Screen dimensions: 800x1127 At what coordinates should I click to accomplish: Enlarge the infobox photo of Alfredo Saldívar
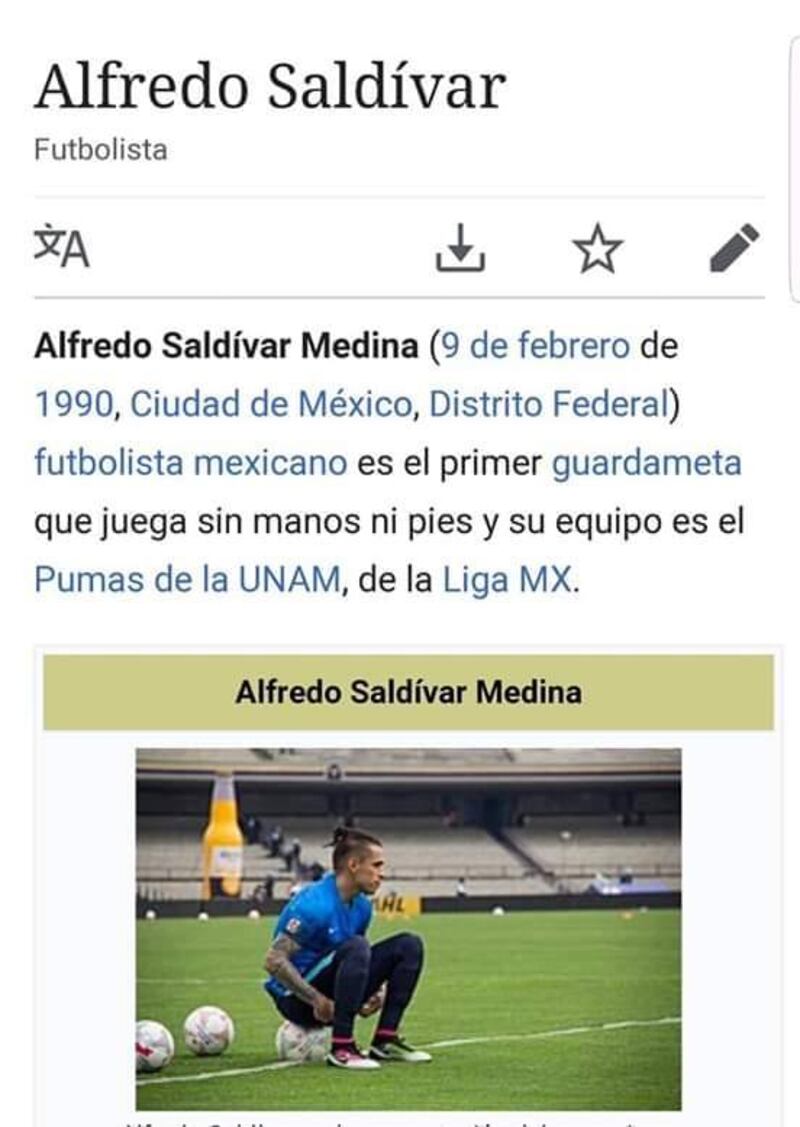coord(408,928)
